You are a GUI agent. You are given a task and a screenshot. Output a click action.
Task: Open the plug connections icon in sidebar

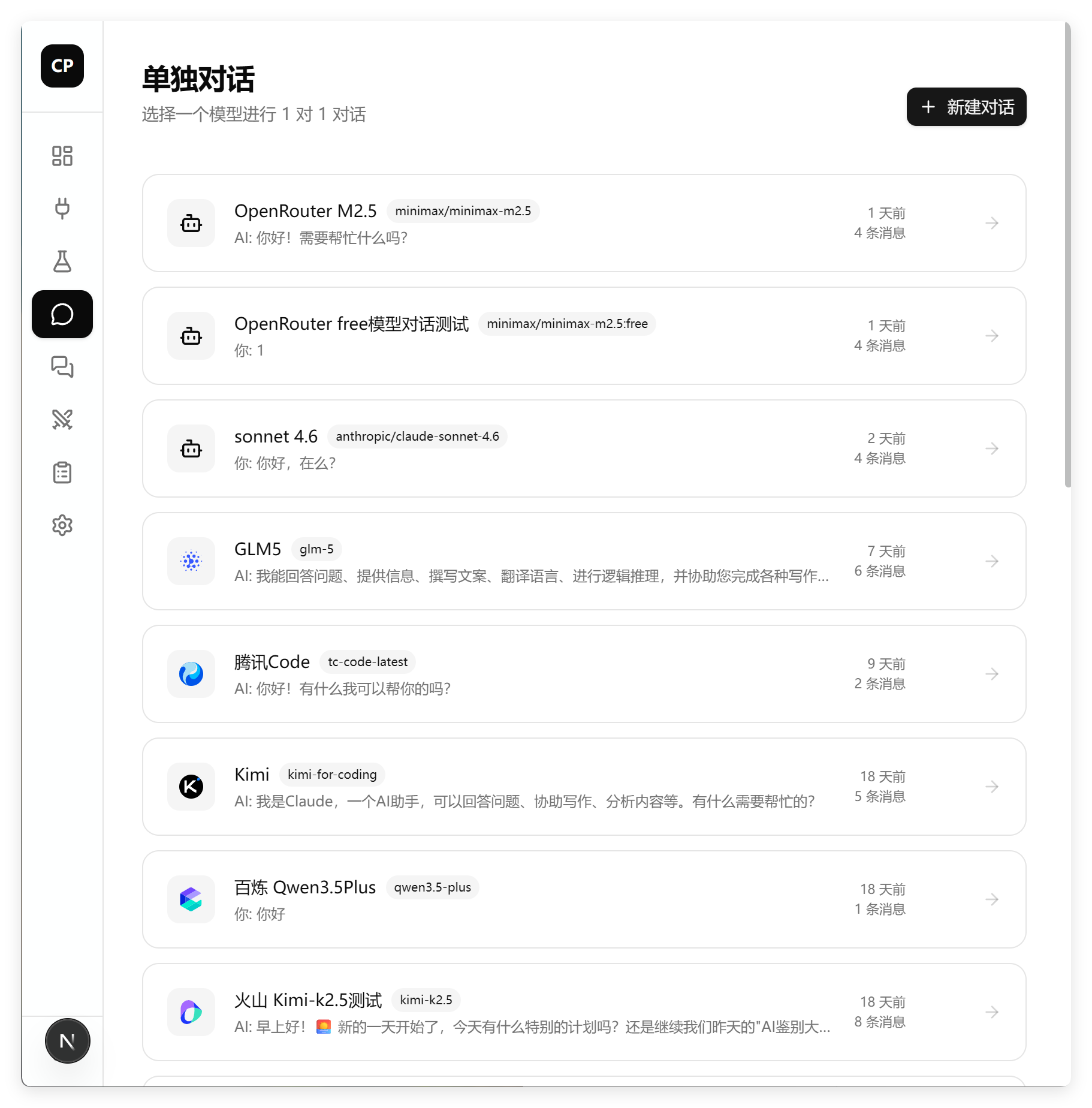click(x=62, y=209)
